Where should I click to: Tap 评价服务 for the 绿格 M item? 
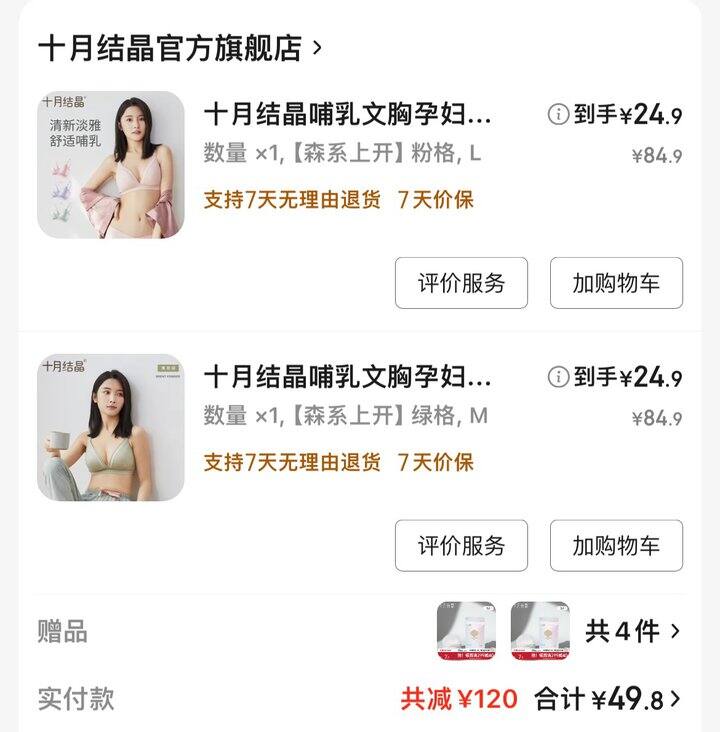coord(461,545)
